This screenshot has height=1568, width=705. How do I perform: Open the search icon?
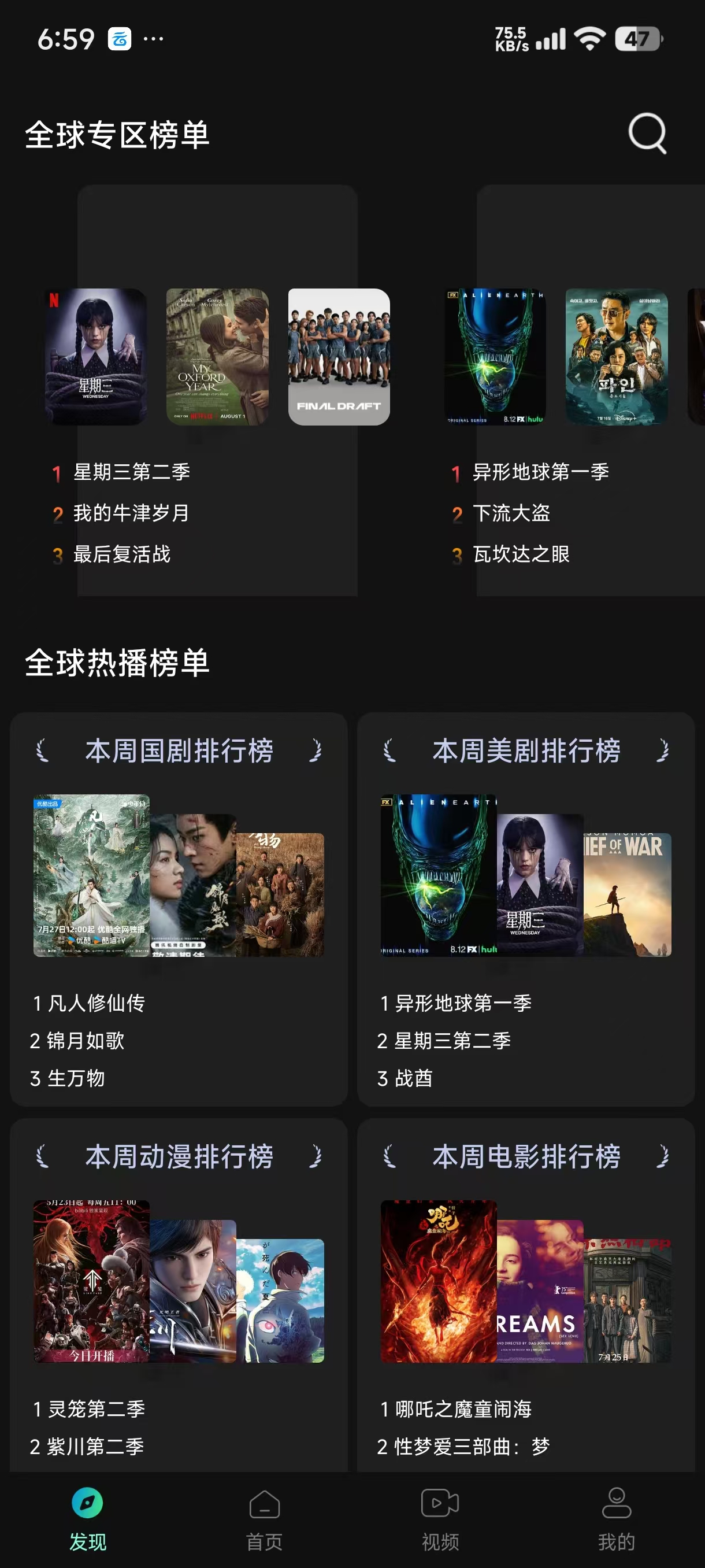coord(647,134)
